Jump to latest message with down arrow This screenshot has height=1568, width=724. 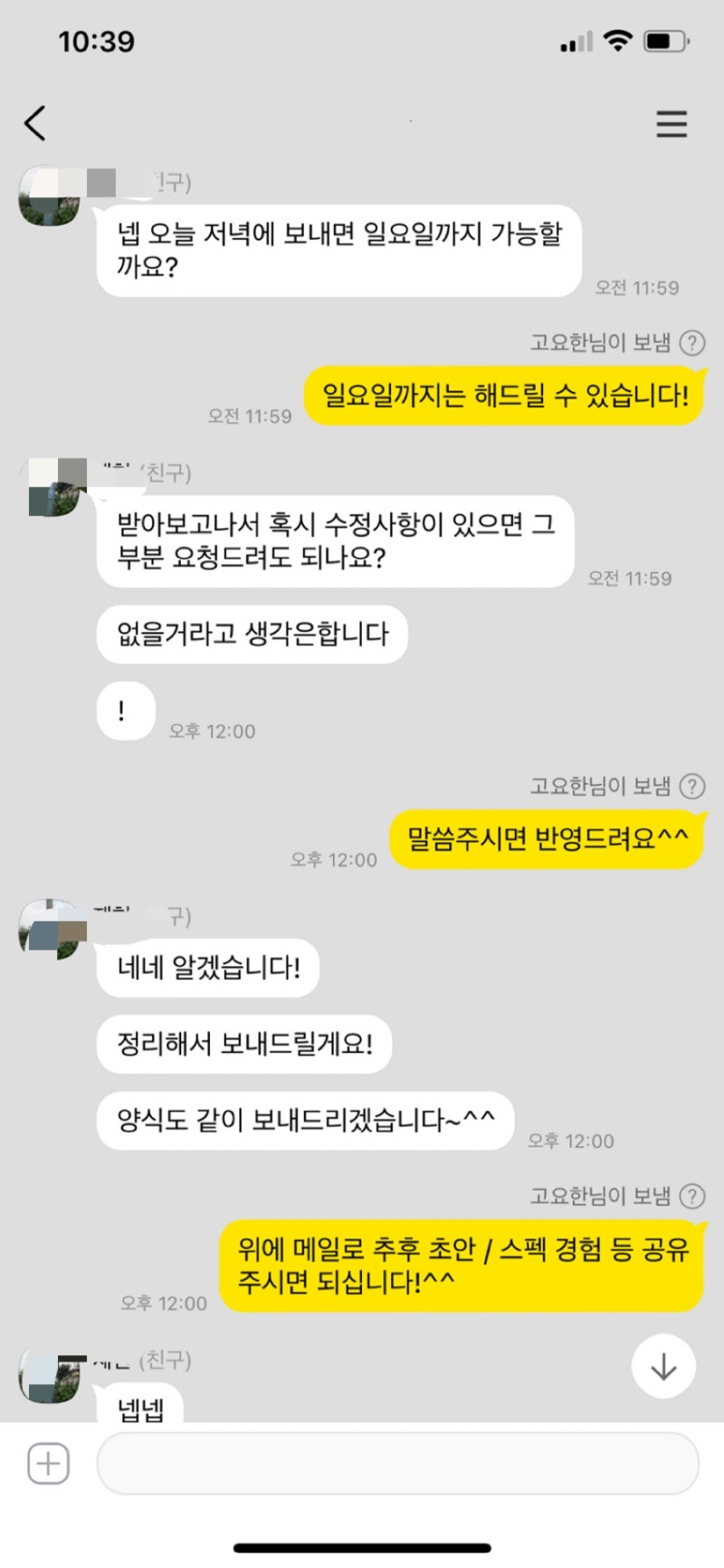(663, 1366)
